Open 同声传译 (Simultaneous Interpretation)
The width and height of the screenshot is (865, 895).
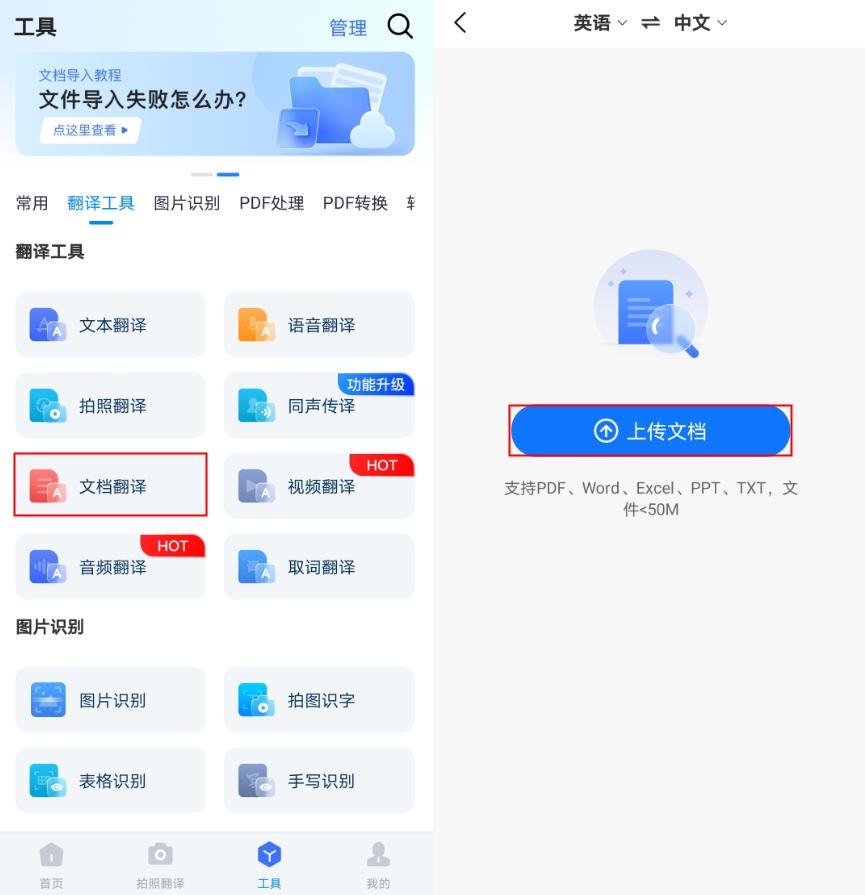(x=319, y=405)
